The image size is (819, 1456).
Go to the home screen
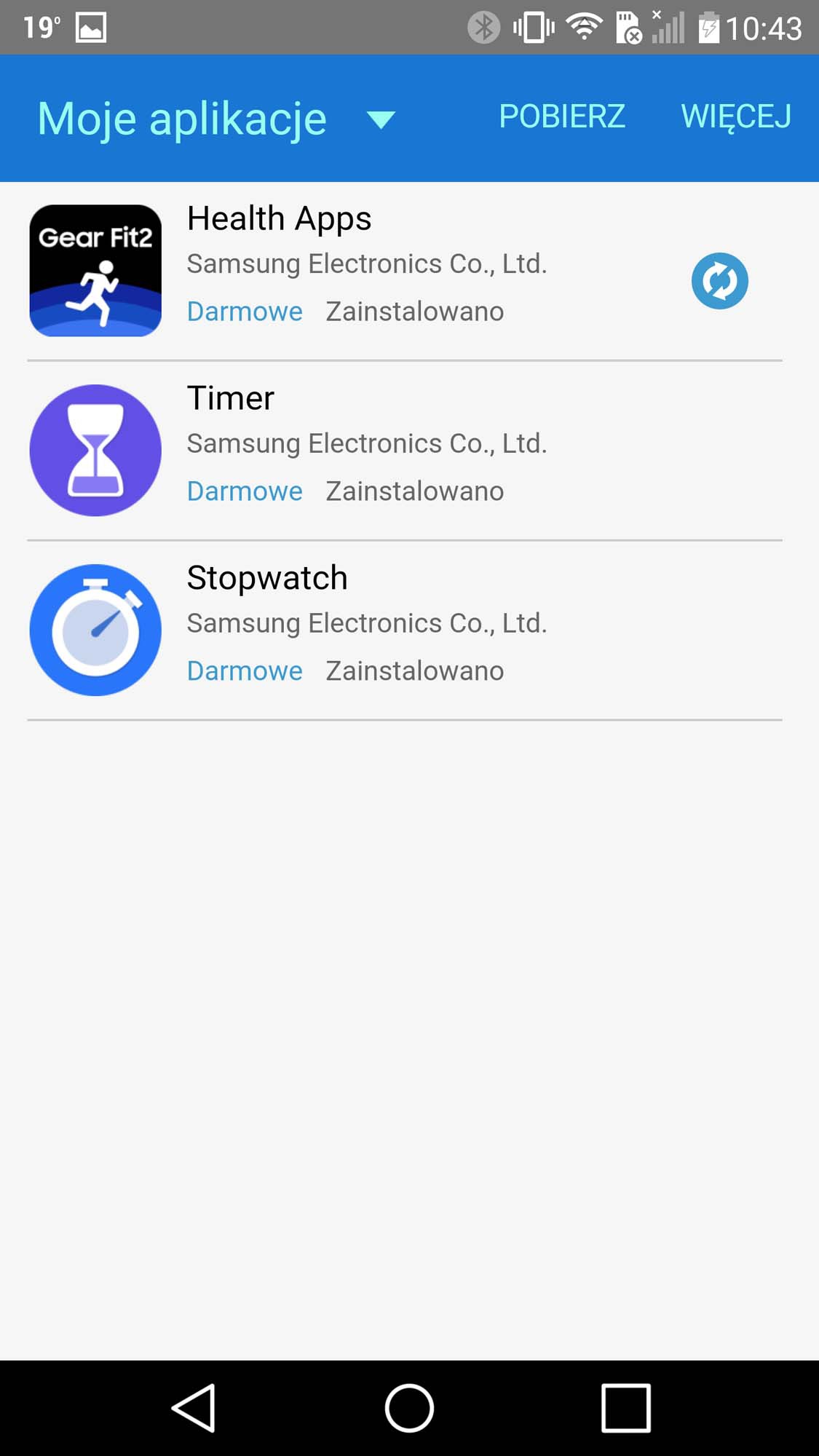point(409,1408)
